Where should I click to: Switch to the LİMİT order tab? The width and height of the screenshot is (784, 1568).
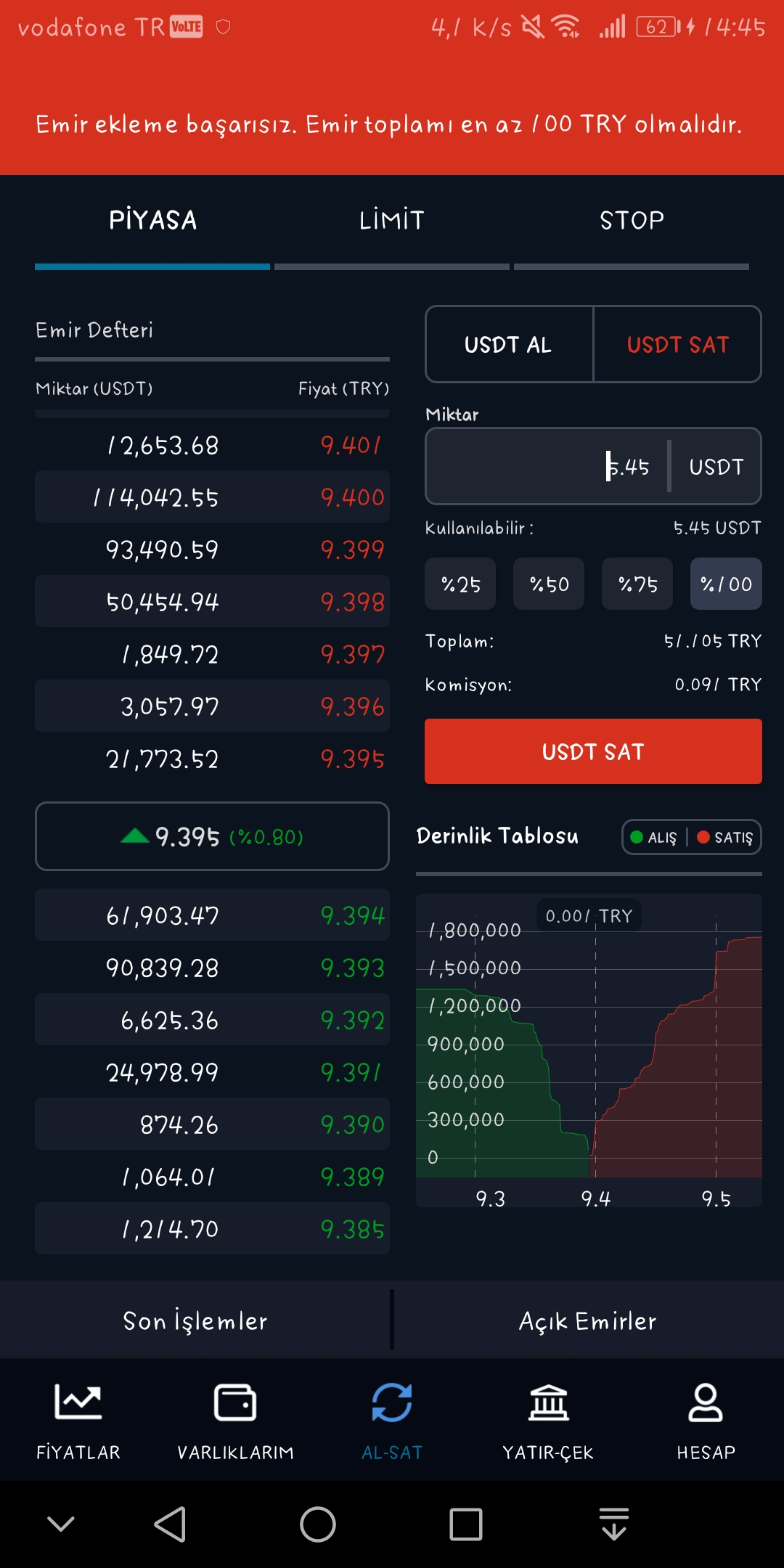[392, 221]
